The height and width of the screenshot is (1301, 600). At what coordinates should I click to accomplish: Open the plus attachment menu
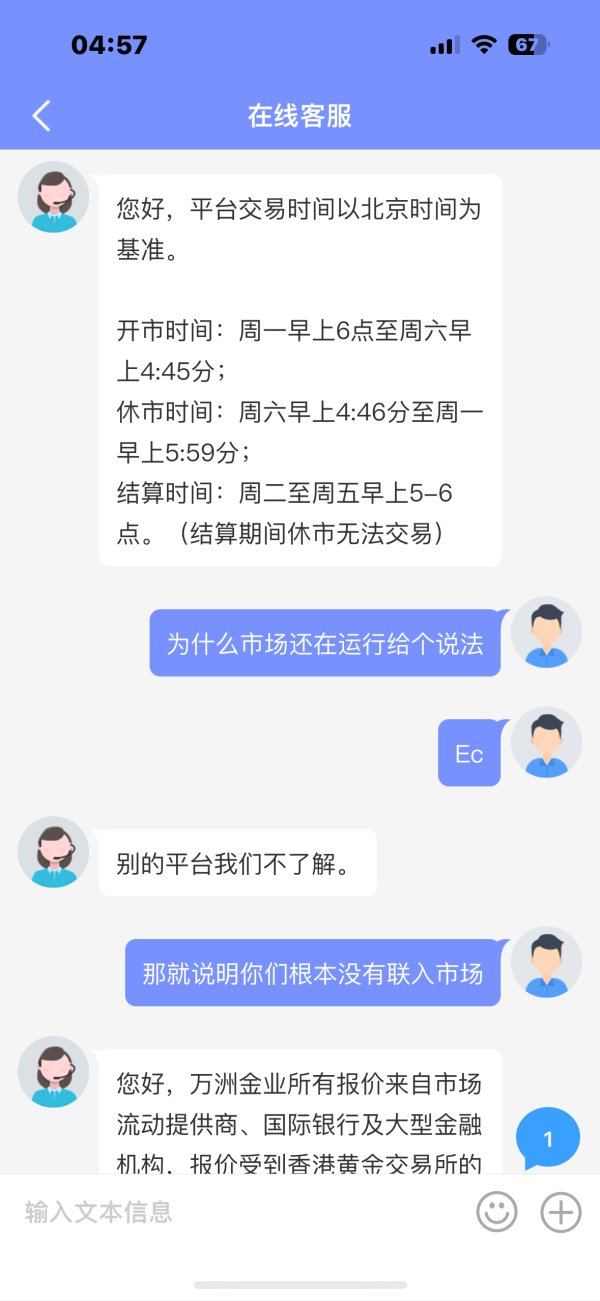coord(561,1212)
